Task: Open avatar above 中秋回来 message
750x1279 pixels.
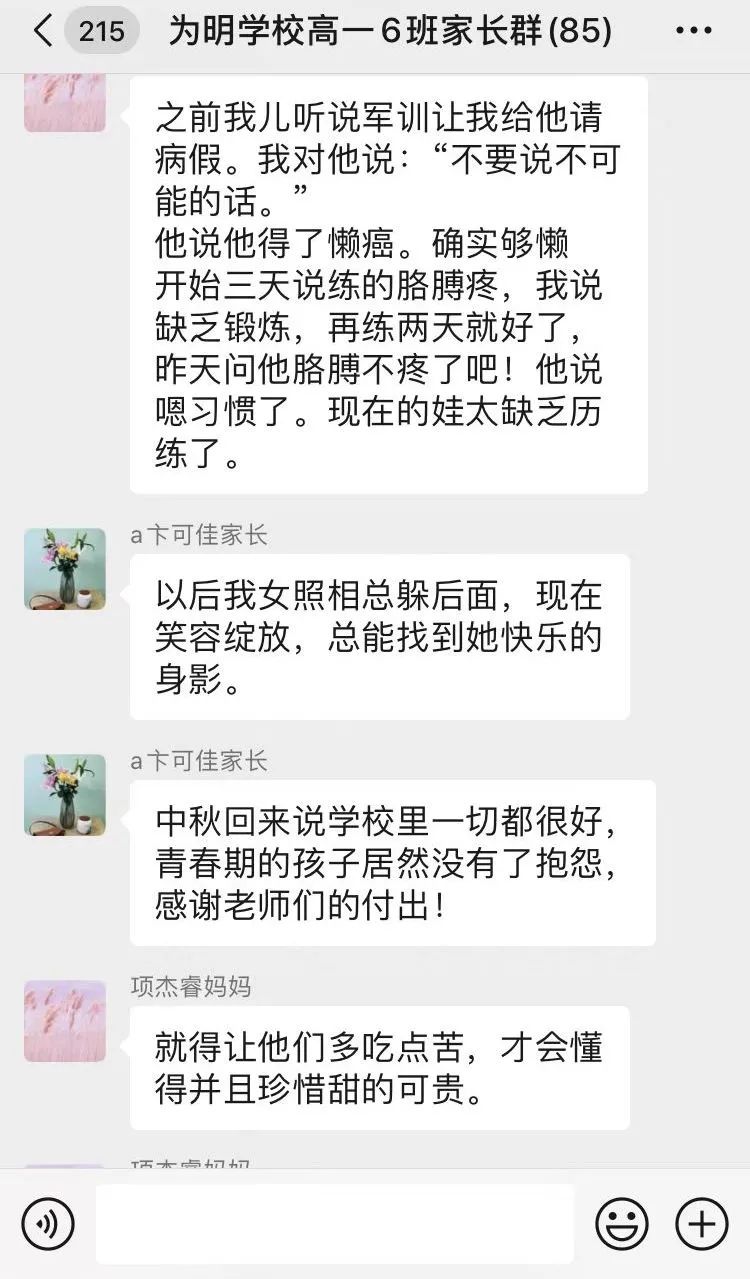Action: click(x=65, y=795)
